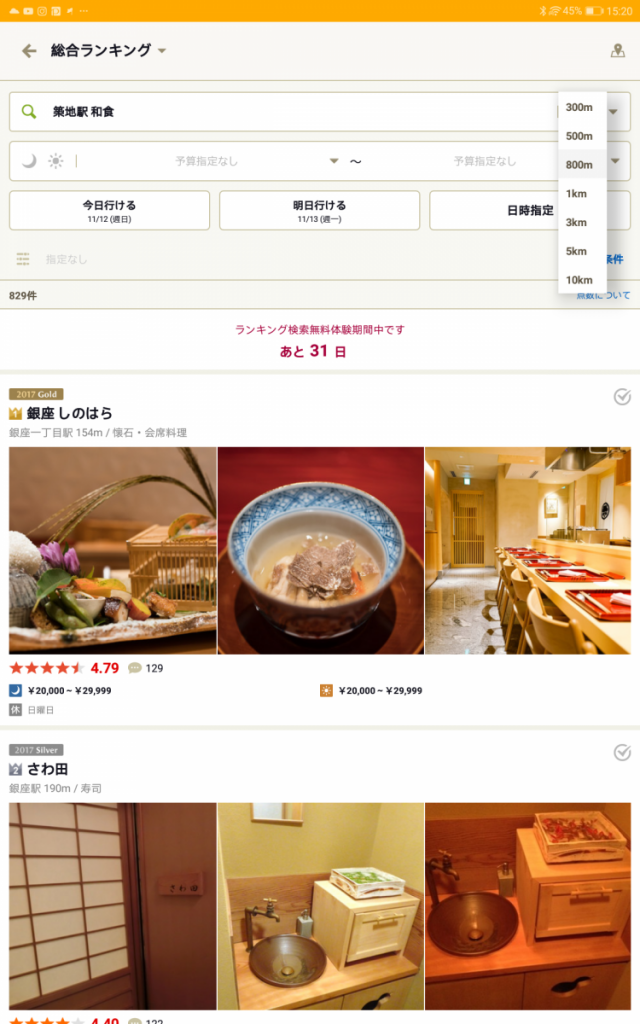Check the save mark for 銀座 しのはら
Image resolution: width=640 pixels, height=1024 pixels.
pyautogui.click(x=622, y=398)
